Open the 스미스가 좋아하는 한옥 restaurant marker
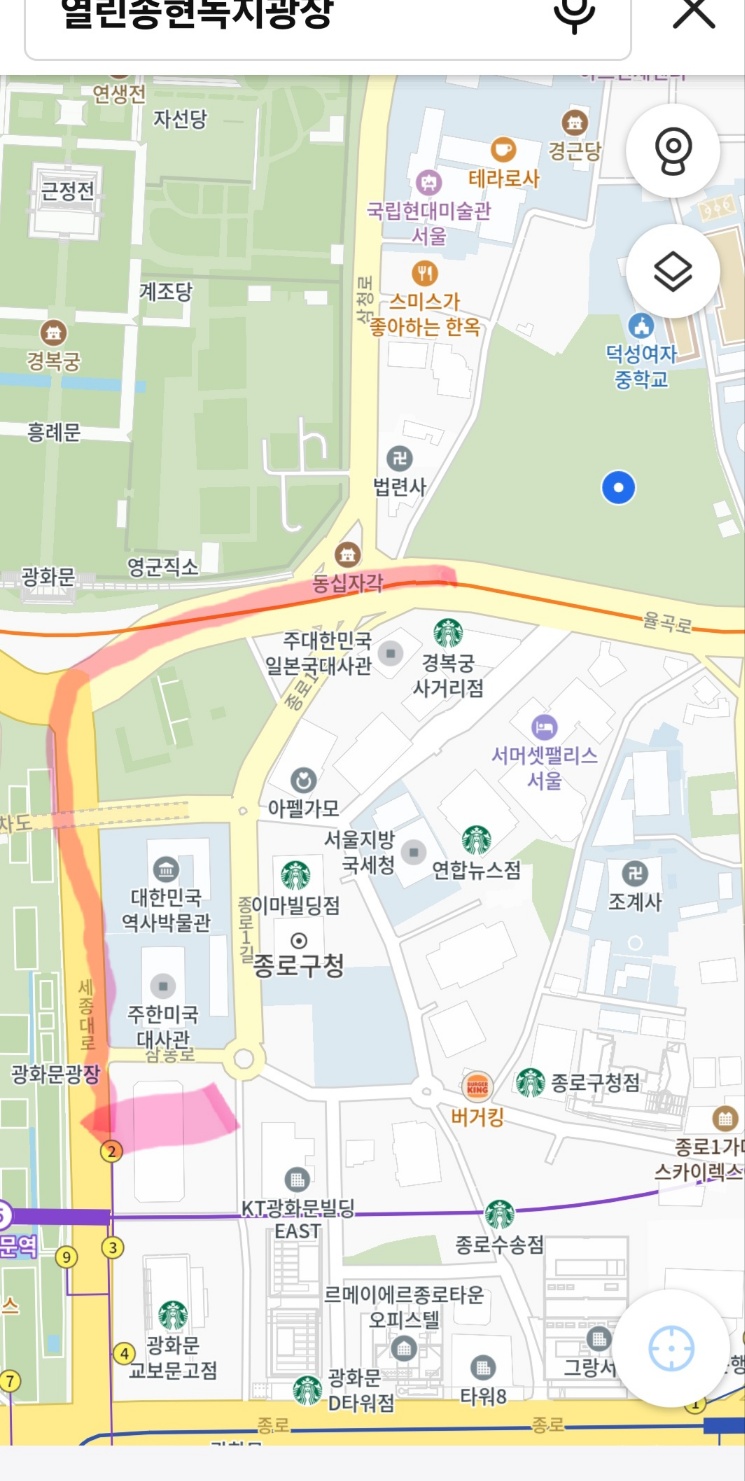The image size is (745, 1481). point(426,272)
